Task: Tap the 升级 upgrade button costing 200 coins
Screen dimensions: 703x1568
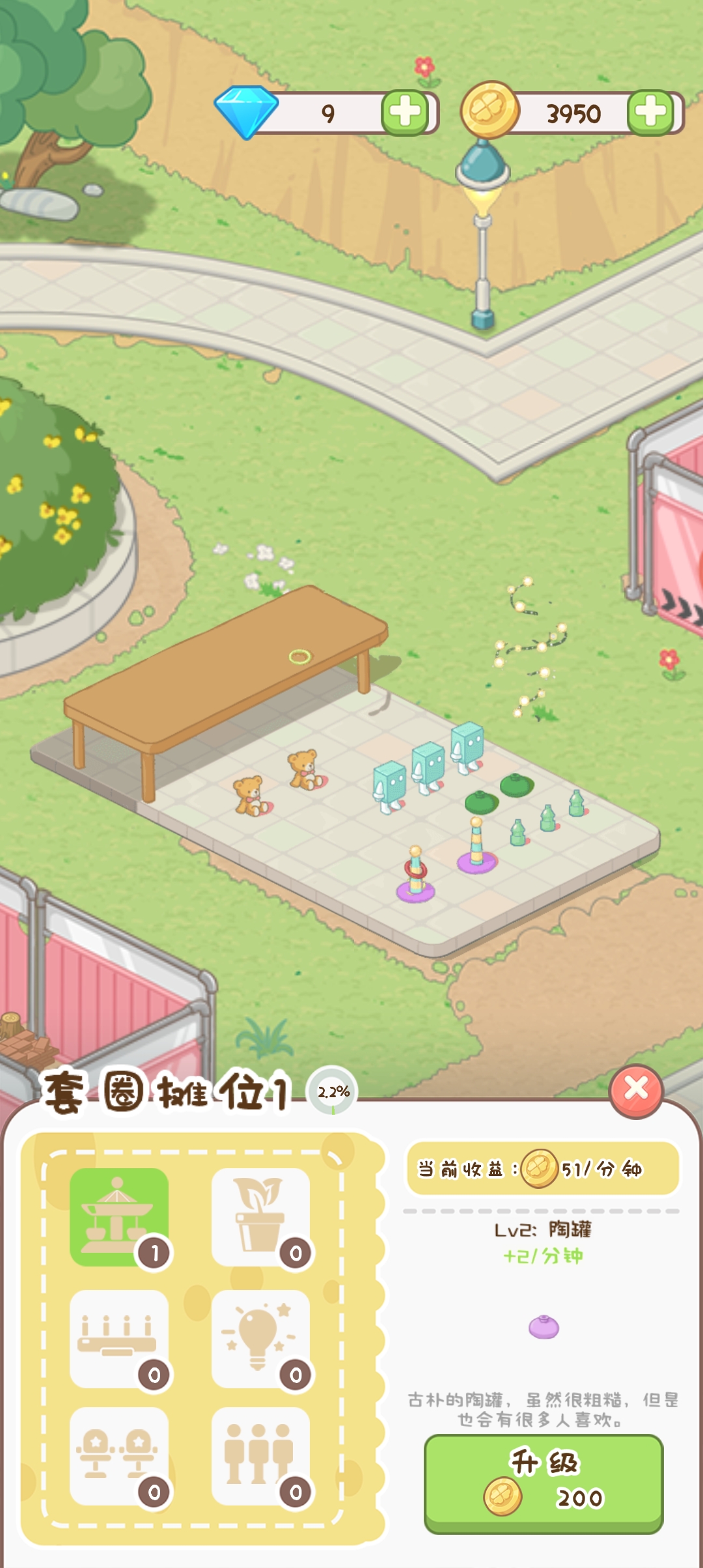Action: click(544, 1484)
